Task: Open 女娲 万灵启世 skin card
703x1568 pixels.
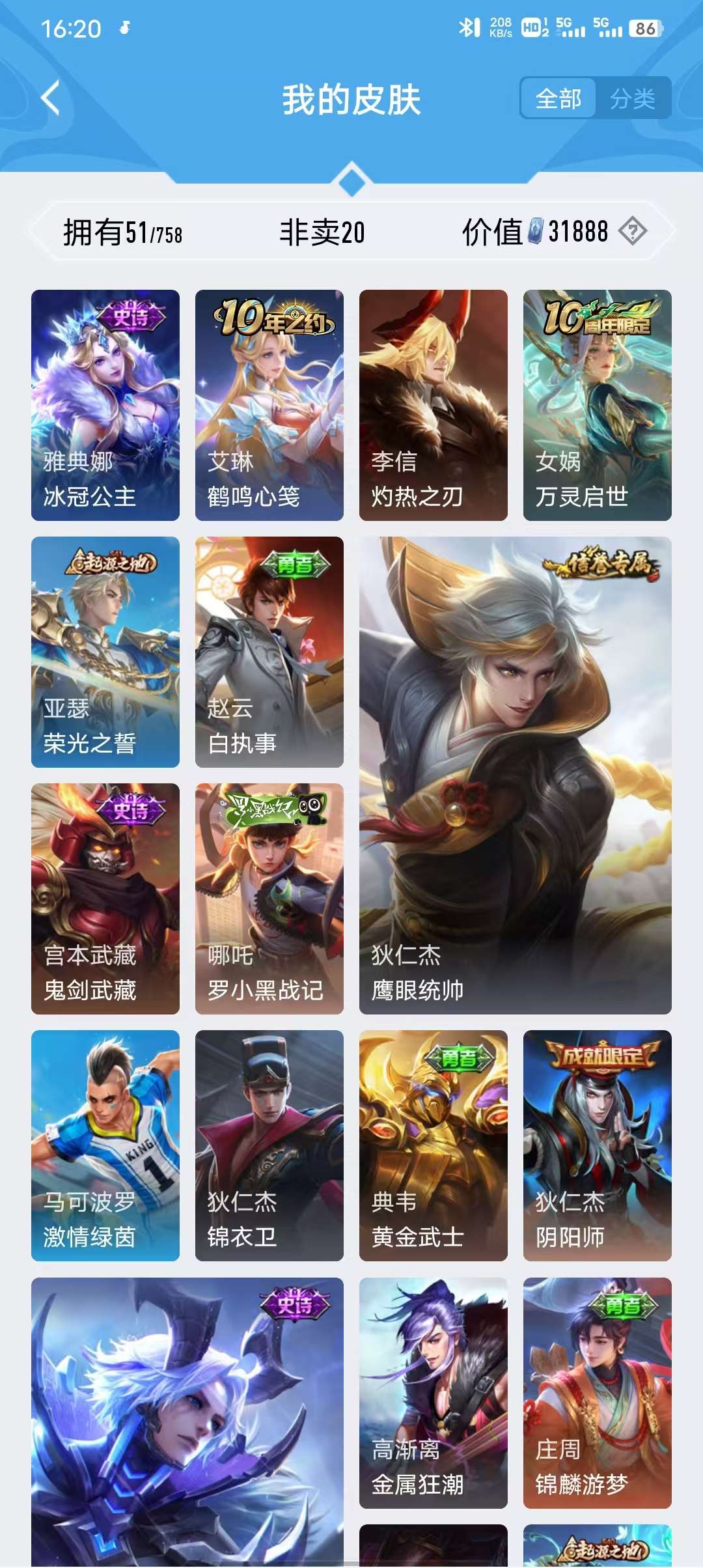Action: pyautogui.click(x=598, y=405)
